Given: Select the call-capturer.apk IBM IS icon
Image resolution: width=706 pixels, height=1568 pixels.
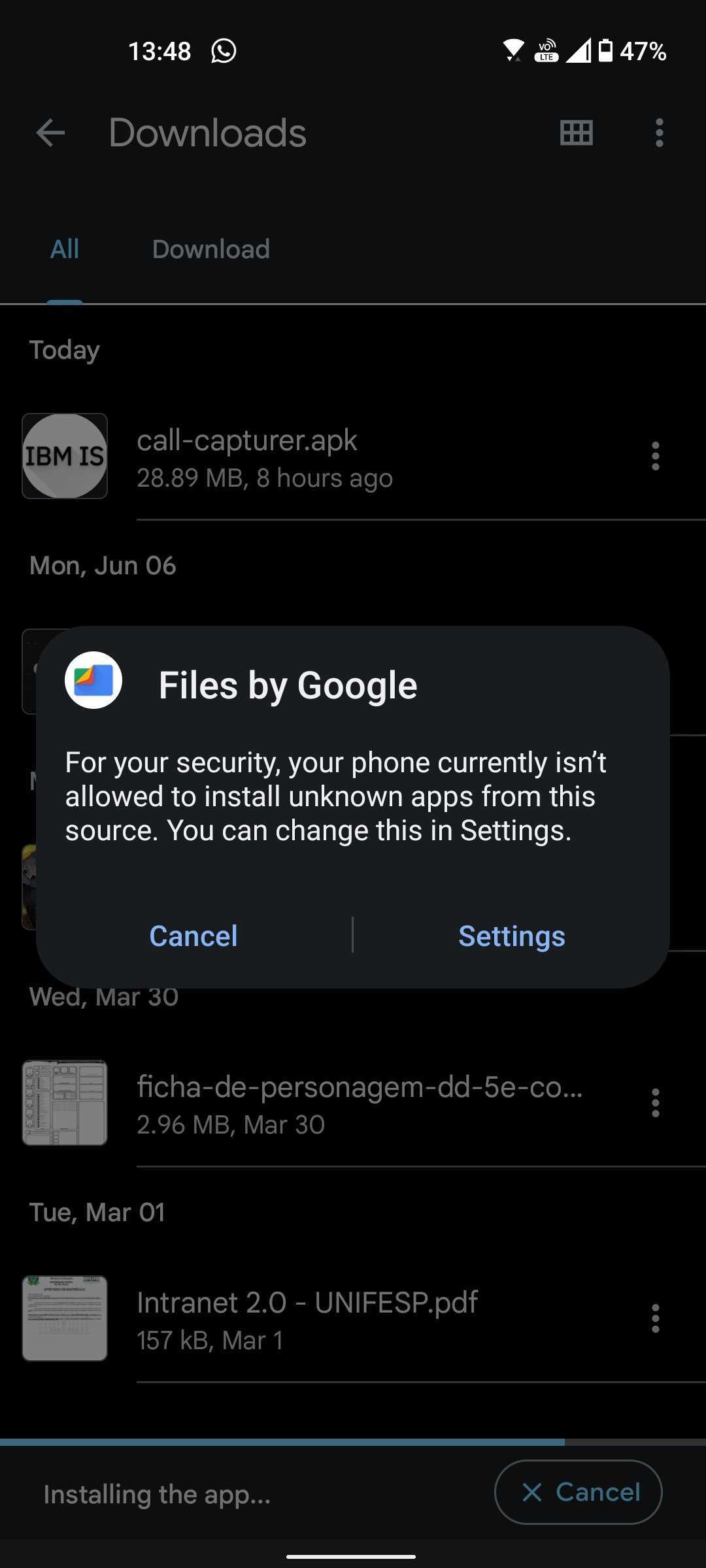Looking at the screenshot, I should 65,455.
